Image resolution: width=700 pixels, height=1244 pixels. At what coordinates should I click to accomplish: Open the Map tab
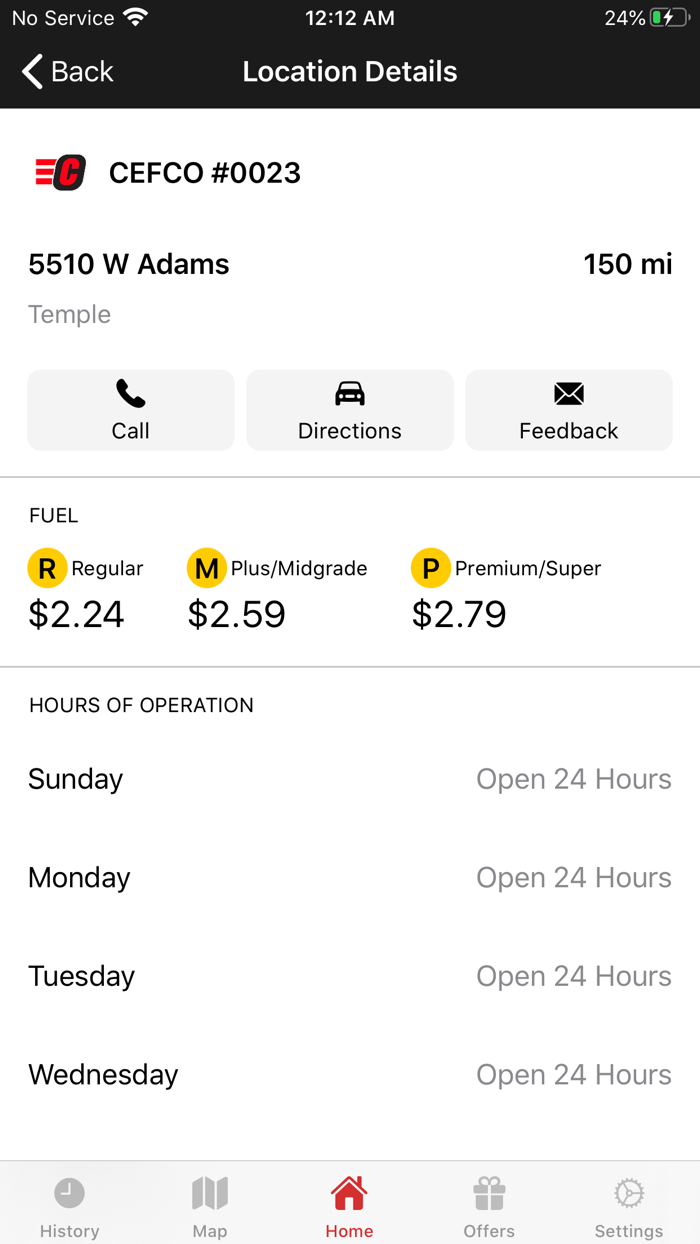[x=210, y=1206]
